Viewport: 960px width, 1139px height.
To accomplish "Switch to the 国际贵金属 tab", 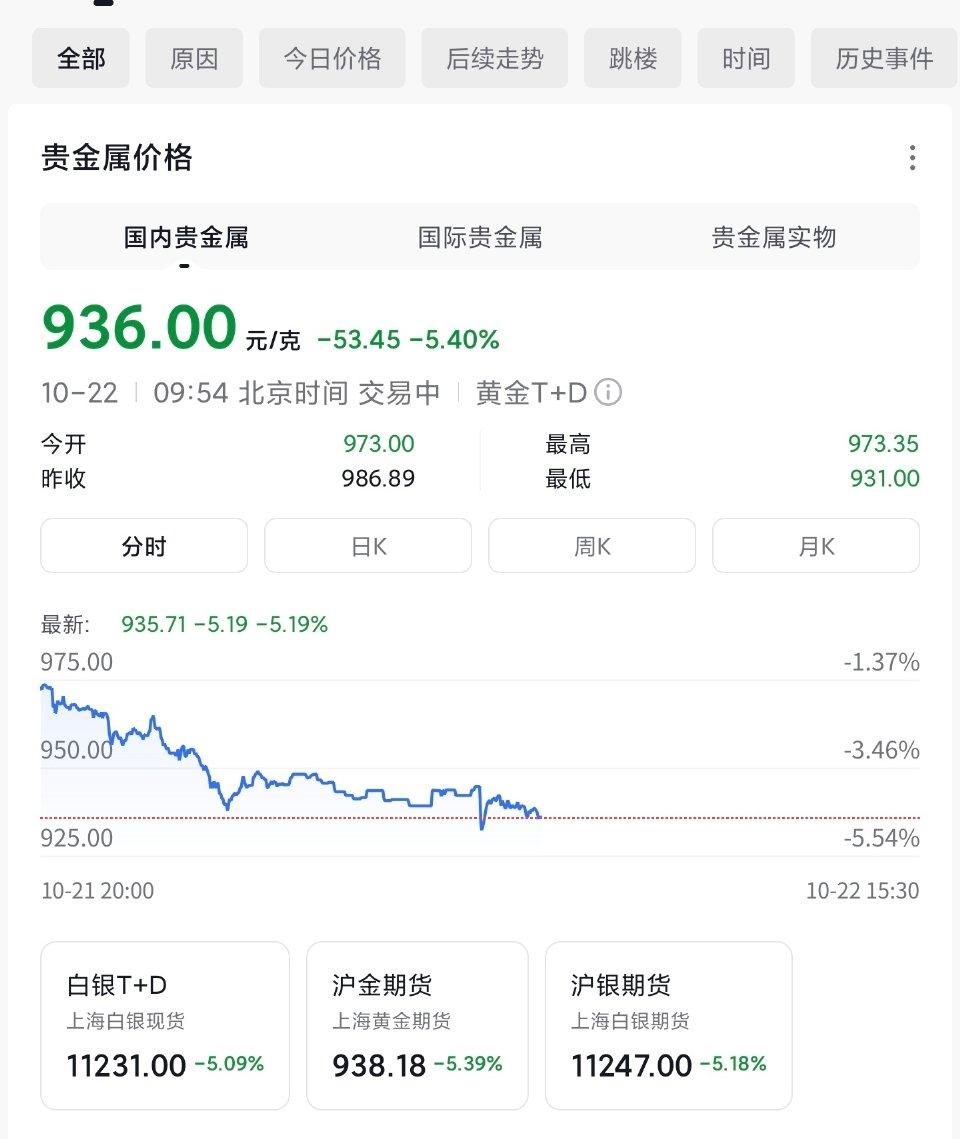I will [480, 237].
